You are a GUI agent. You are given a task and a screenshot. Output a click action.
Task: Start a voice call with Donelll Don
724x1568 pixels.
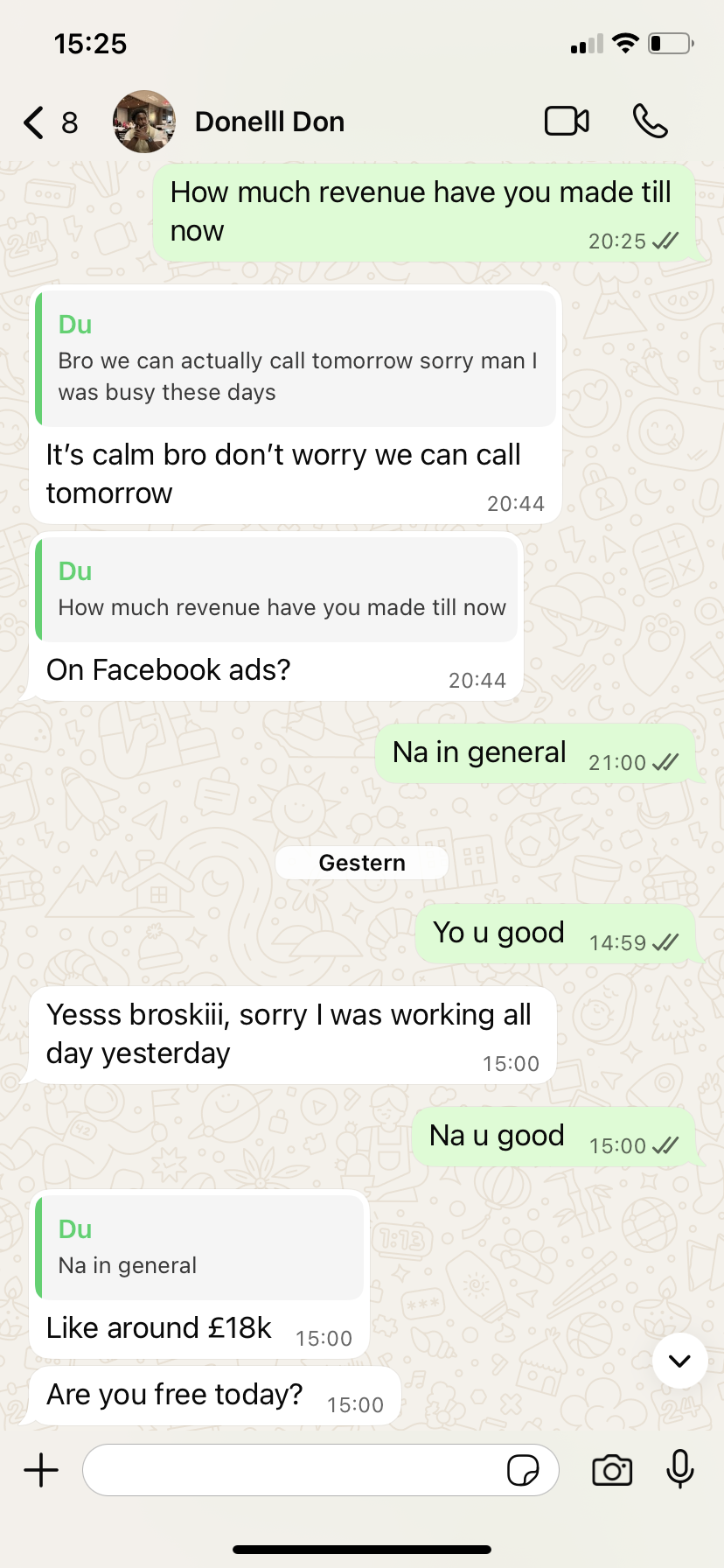pyautogui.click(x=650, y=122)
